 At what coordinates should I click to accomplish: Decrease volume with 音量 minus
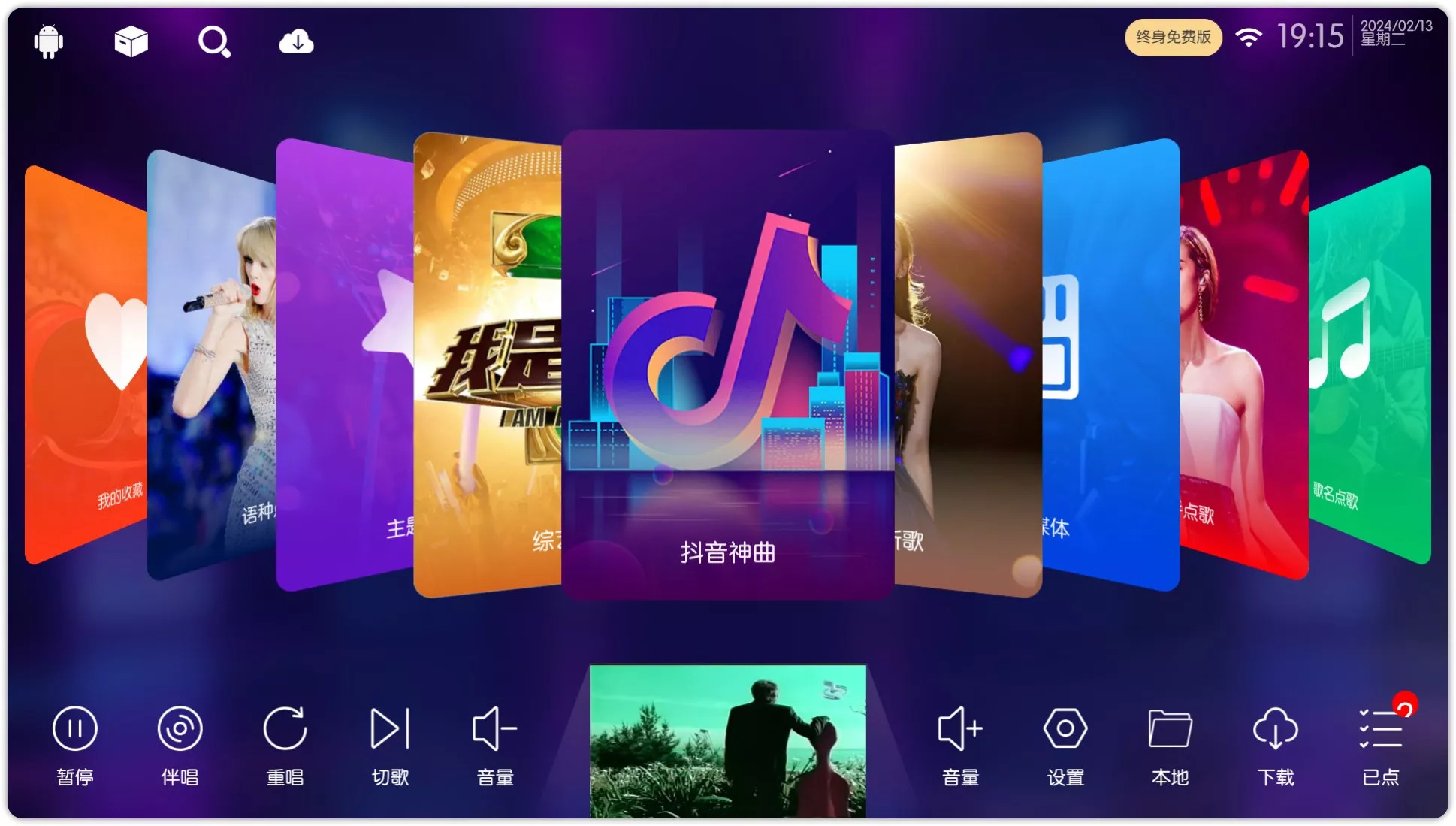[495, 743]
